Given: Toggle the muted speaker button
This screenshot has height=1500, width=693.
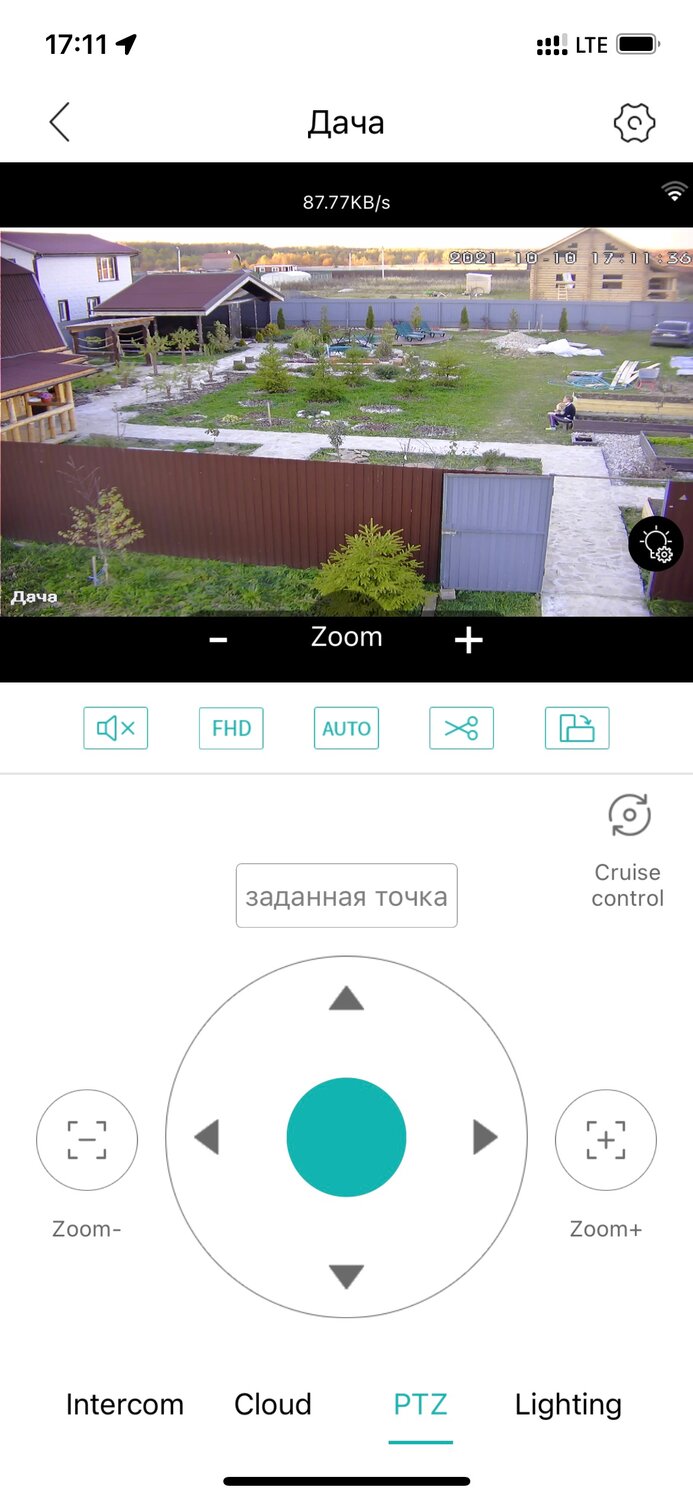Looking at the screenshot, I should [116, 728].
